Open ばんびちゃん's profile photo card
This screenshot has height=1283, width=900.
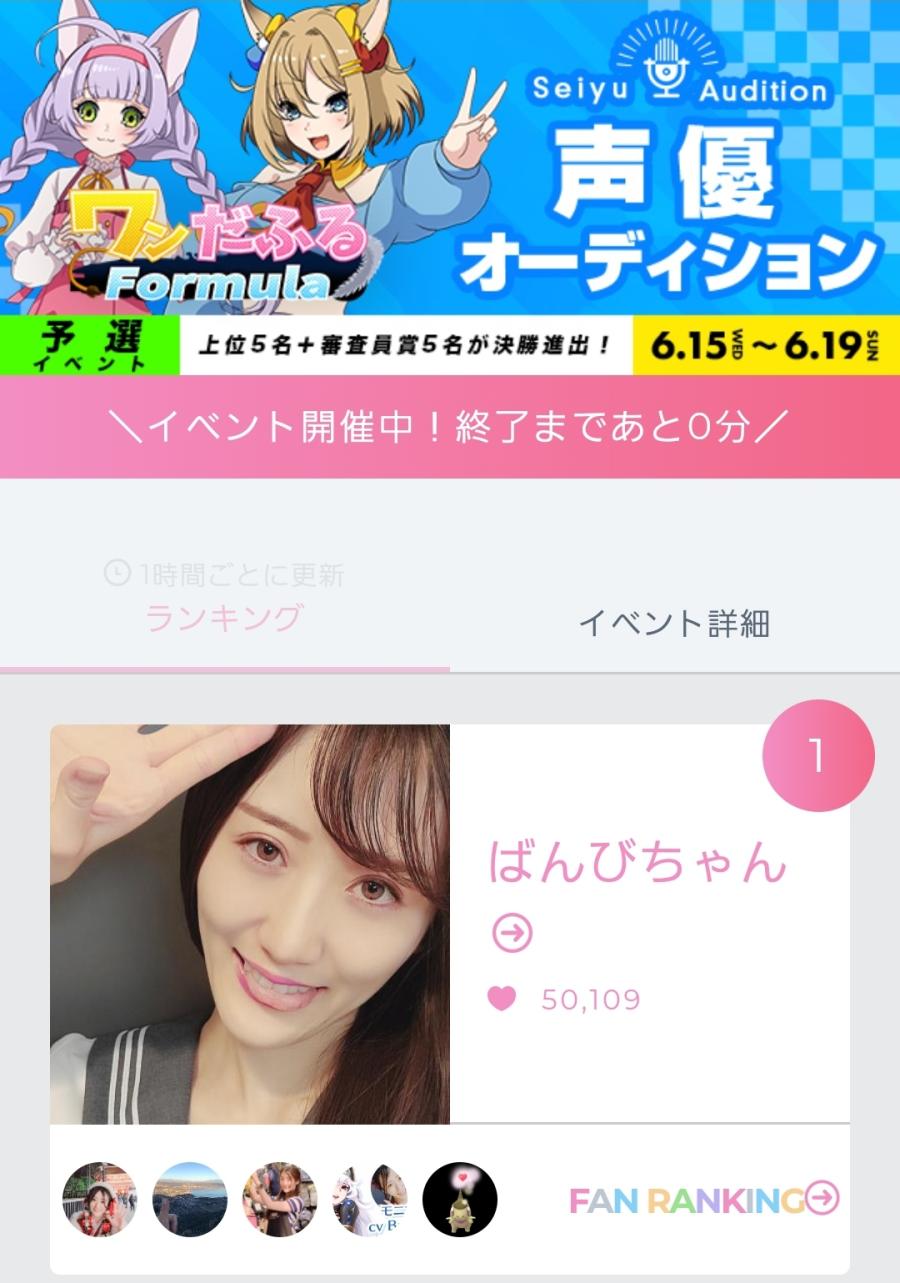tap(250, 924)
